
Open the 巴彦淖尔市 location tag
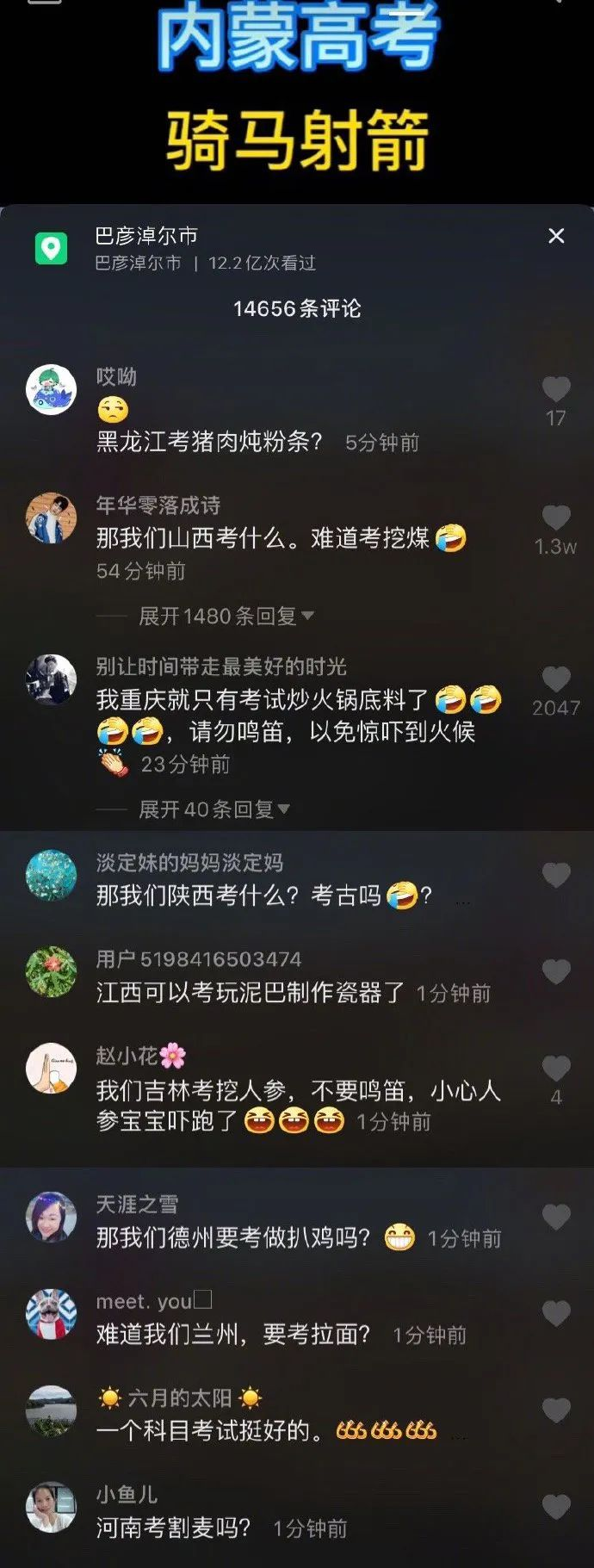tap(146, 237)
